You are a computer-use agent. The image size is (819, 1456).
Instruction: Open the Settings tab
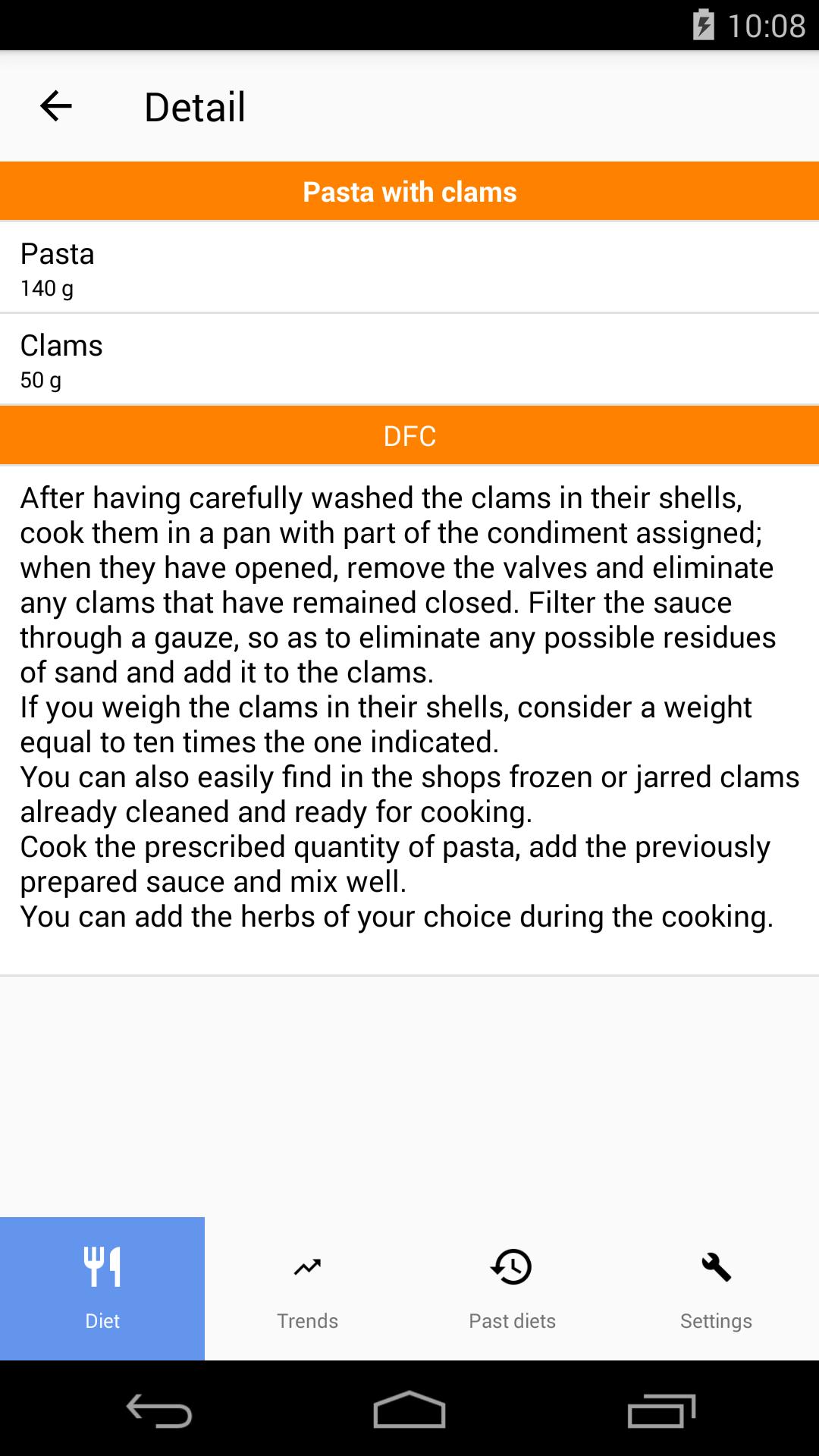[x=717, y=1288]
